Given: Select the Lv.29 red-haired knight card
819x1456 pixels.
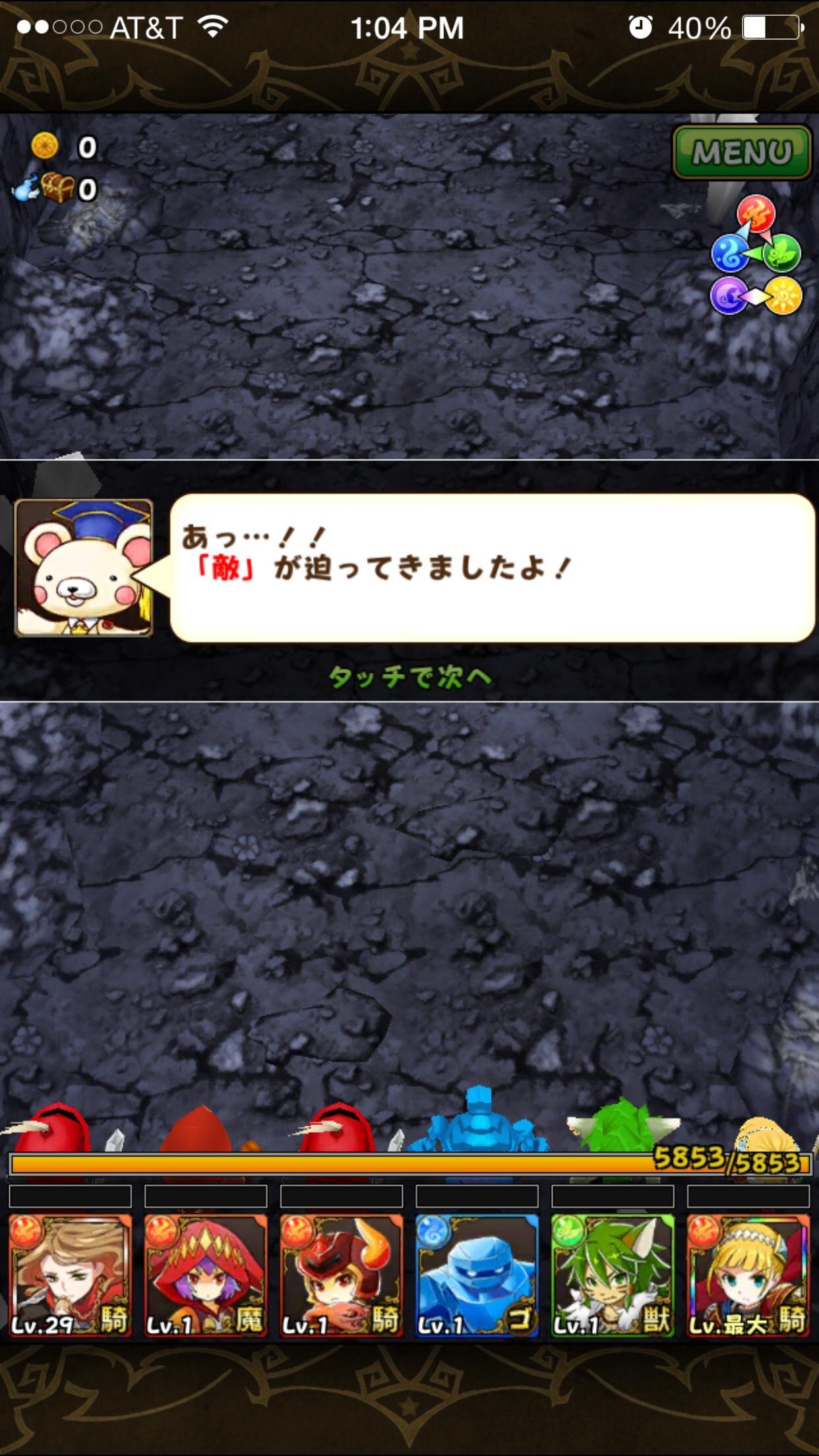Looking at the screenshot, I should click(71, 1275).
